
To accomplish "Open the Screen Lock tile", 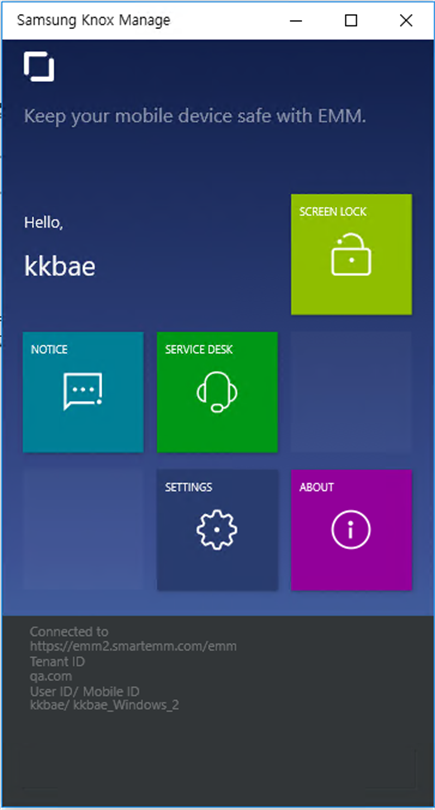I will coord(351,254).
